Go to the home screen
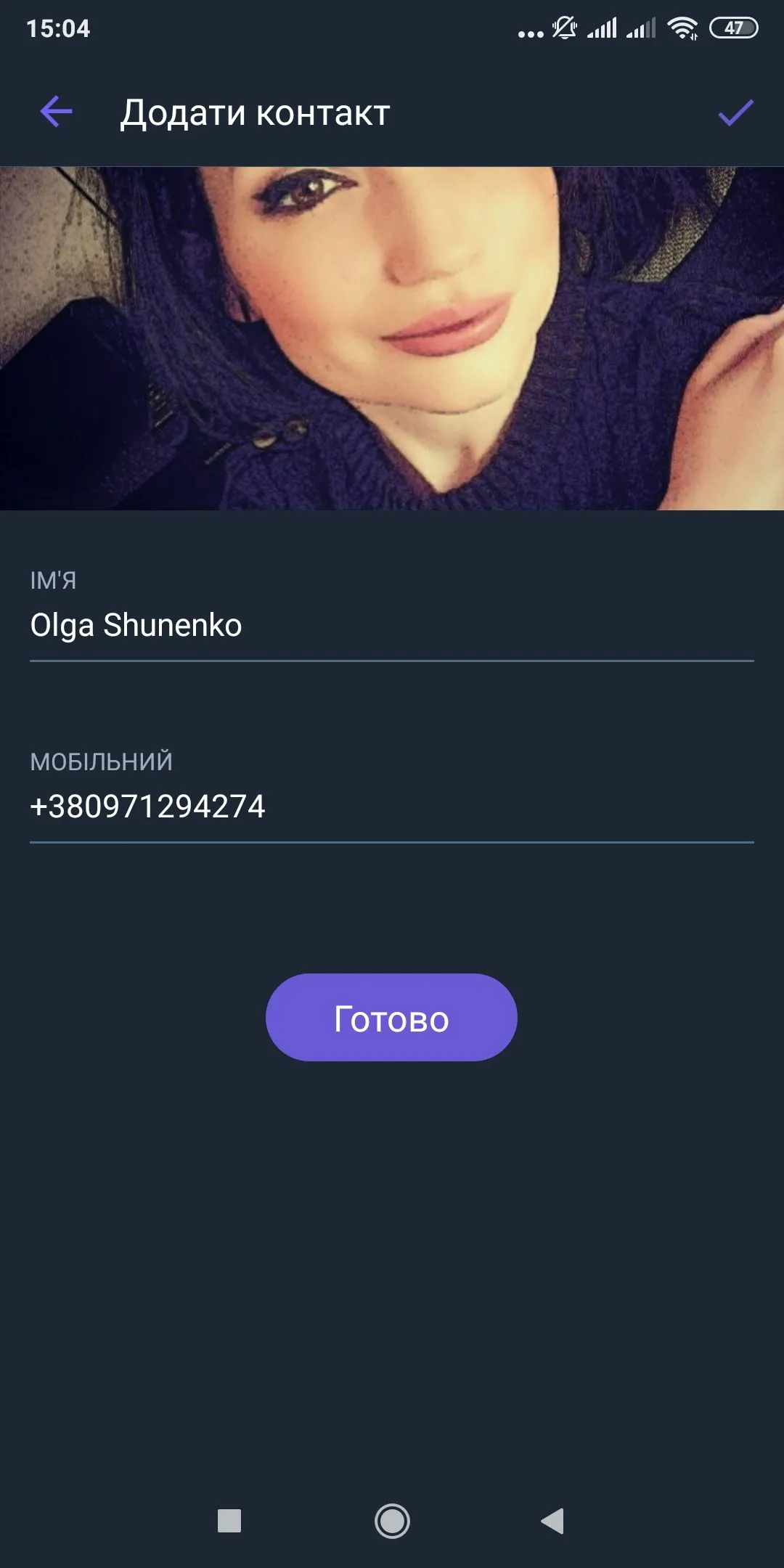Screen dimensions: 784x1568 392,1521
